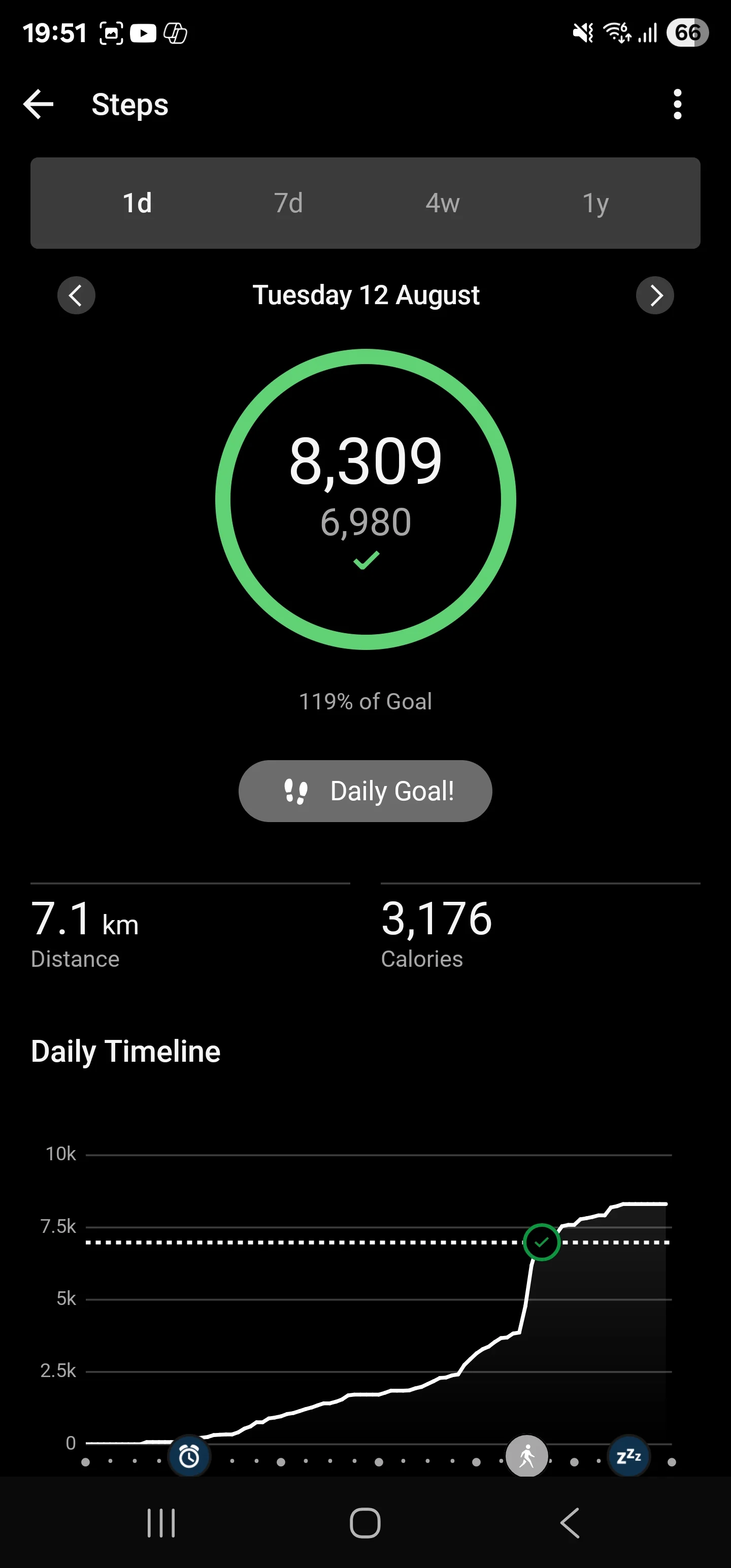731x1568 pixels.
Task: Go back from the Steps screen
Action: pyautogui.click(x=39, y=104)
